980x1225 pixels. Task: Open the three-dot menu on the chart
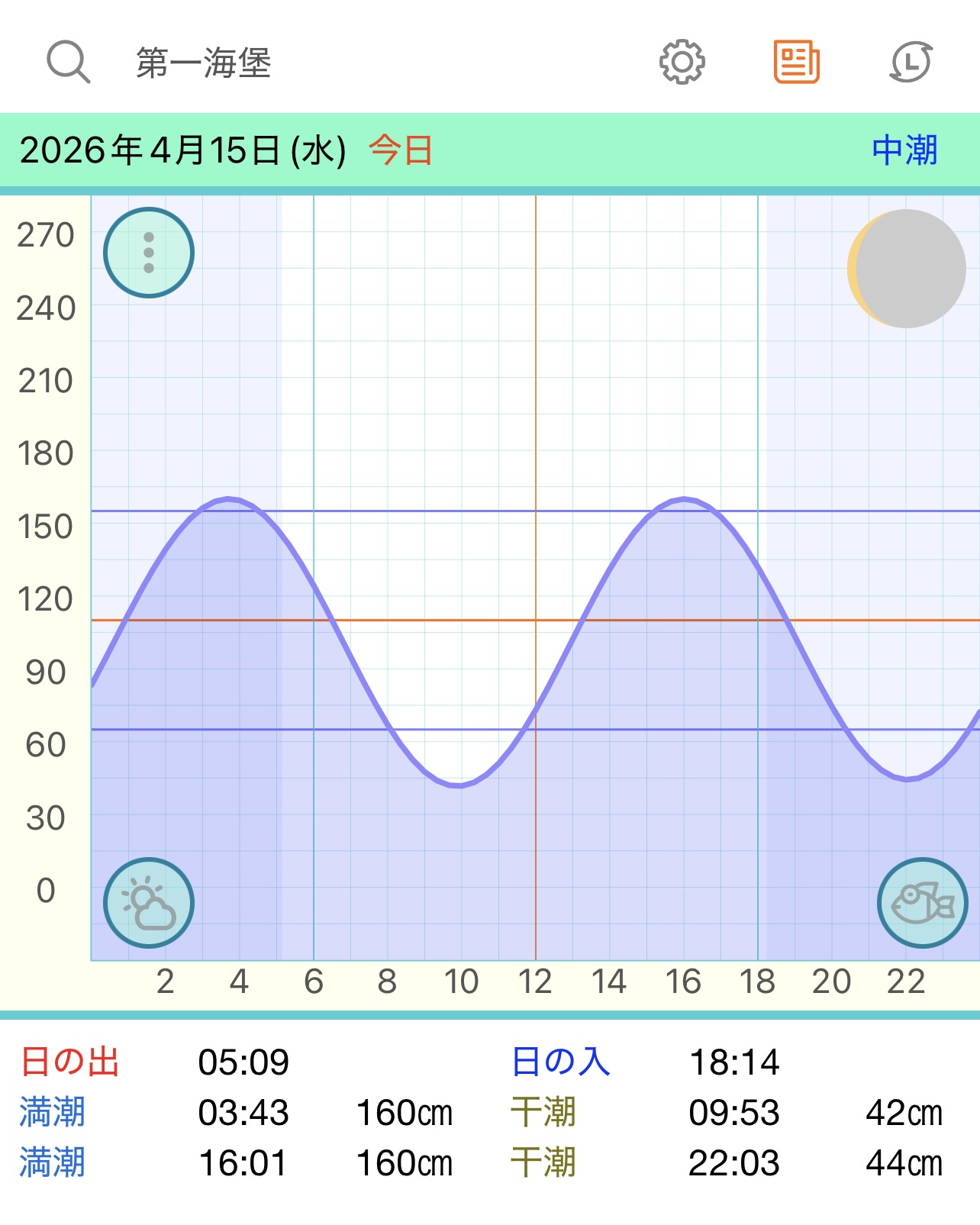(x=149, y=253)
